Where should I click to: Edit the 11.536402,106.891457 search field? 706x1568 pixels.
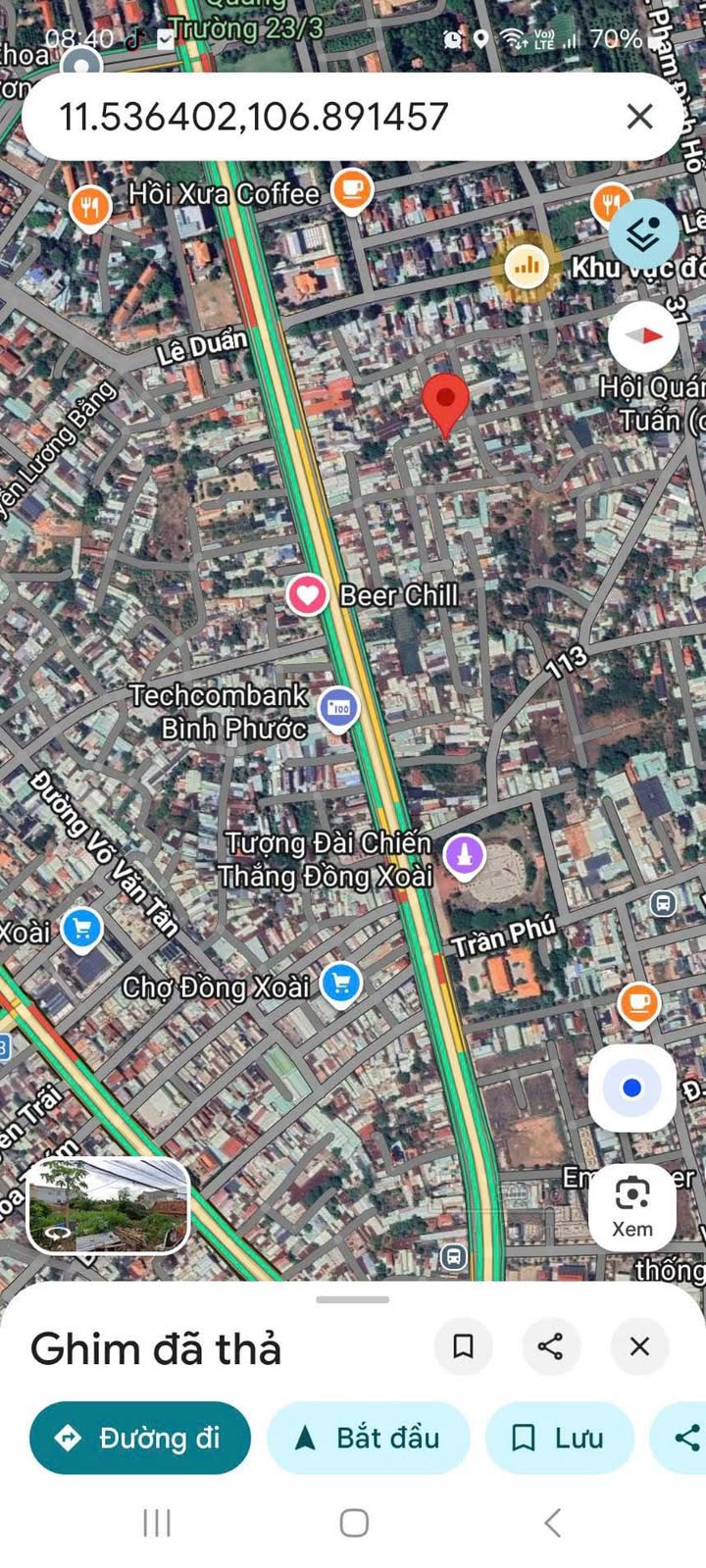point(294,118)
